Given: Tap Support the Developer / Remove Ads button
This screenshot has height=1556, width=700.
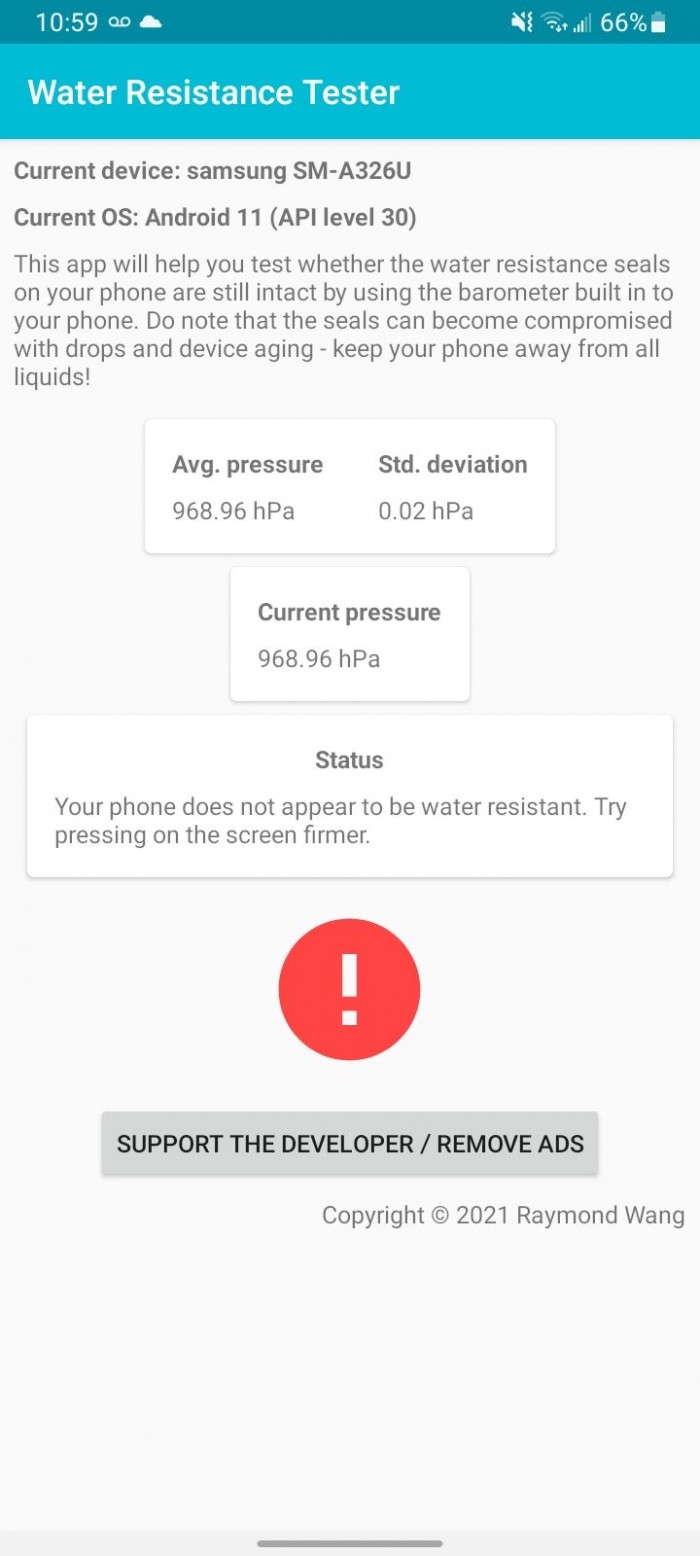Looking at the screenshot, I should pos(350,1143).
